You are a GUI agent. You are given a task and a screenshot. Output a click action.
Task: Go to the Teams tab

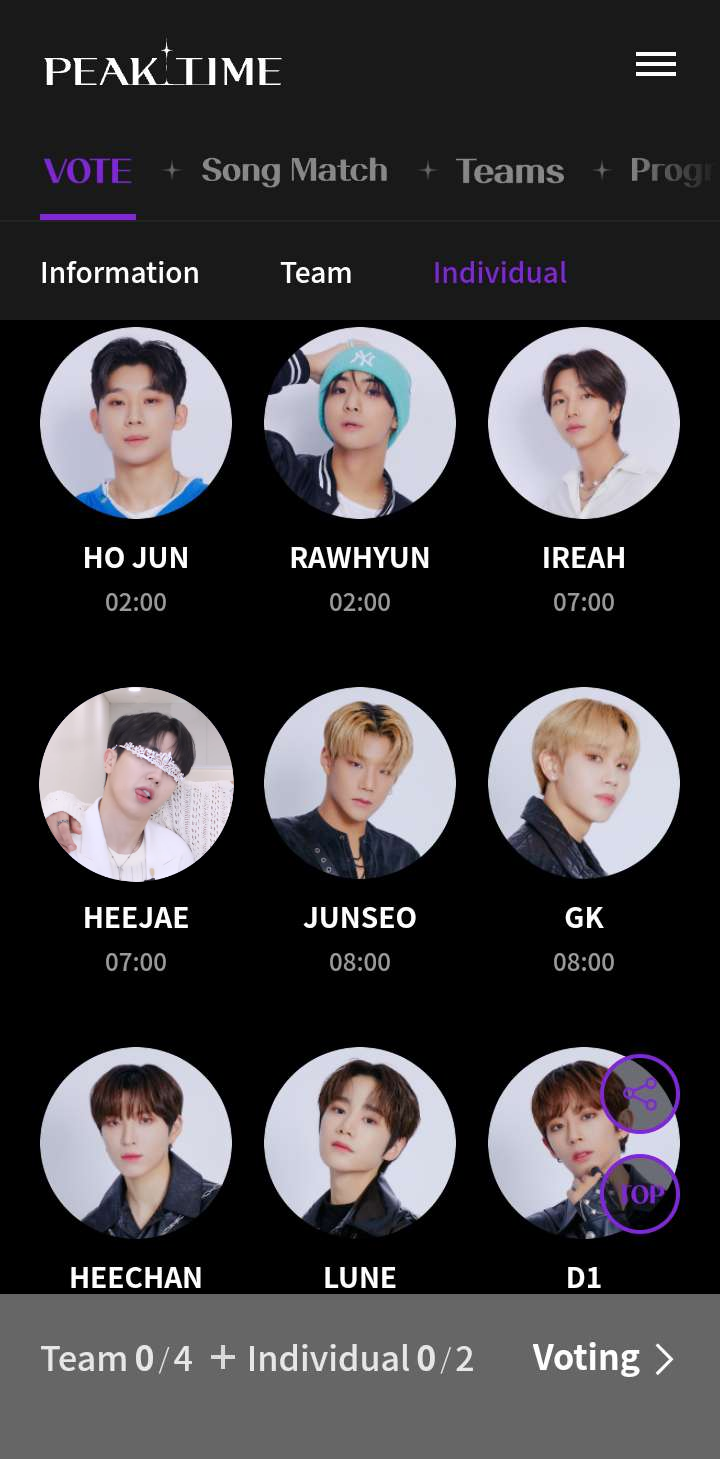click(509, 172)
